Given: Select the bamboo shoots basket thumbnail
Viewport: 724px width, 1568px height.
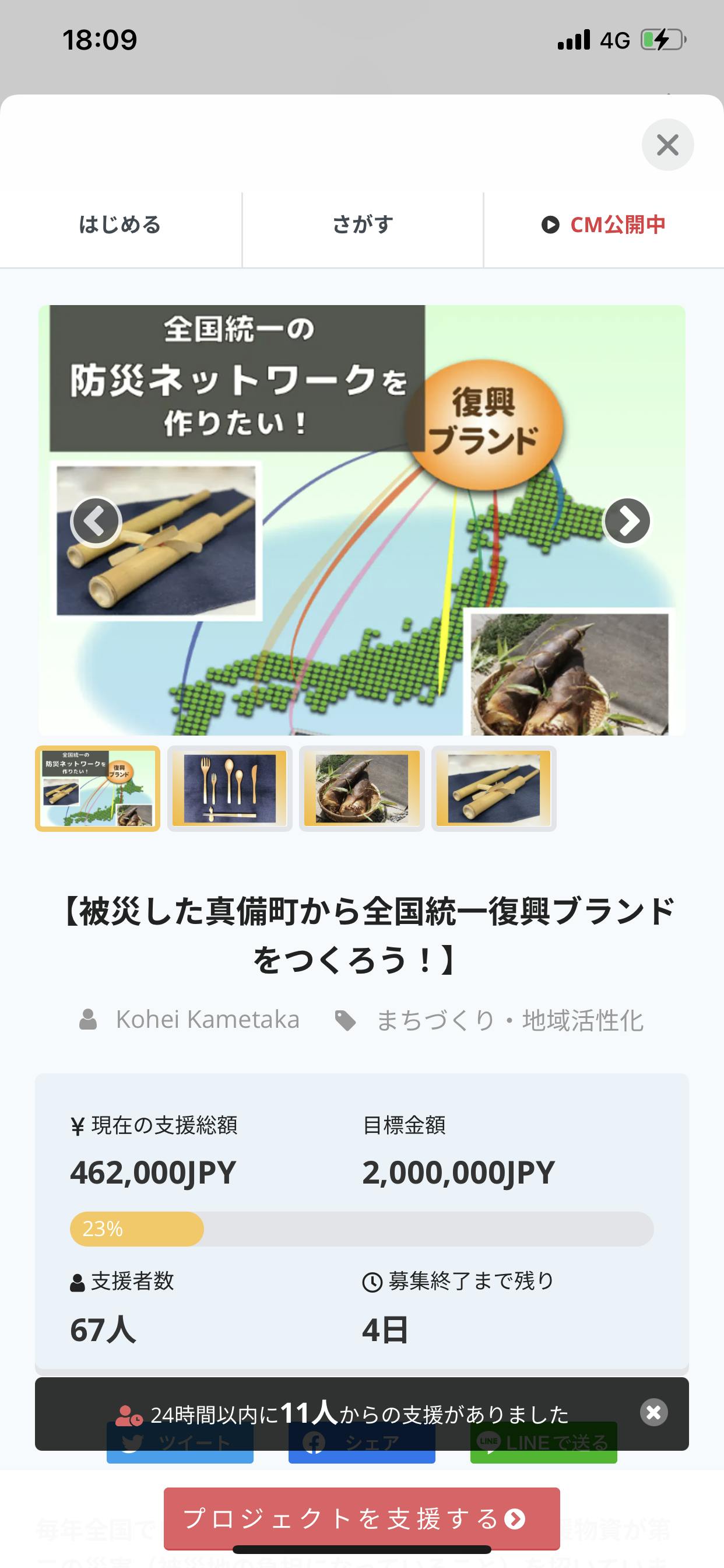Looking at the screenshot, I should pos(361,788).
